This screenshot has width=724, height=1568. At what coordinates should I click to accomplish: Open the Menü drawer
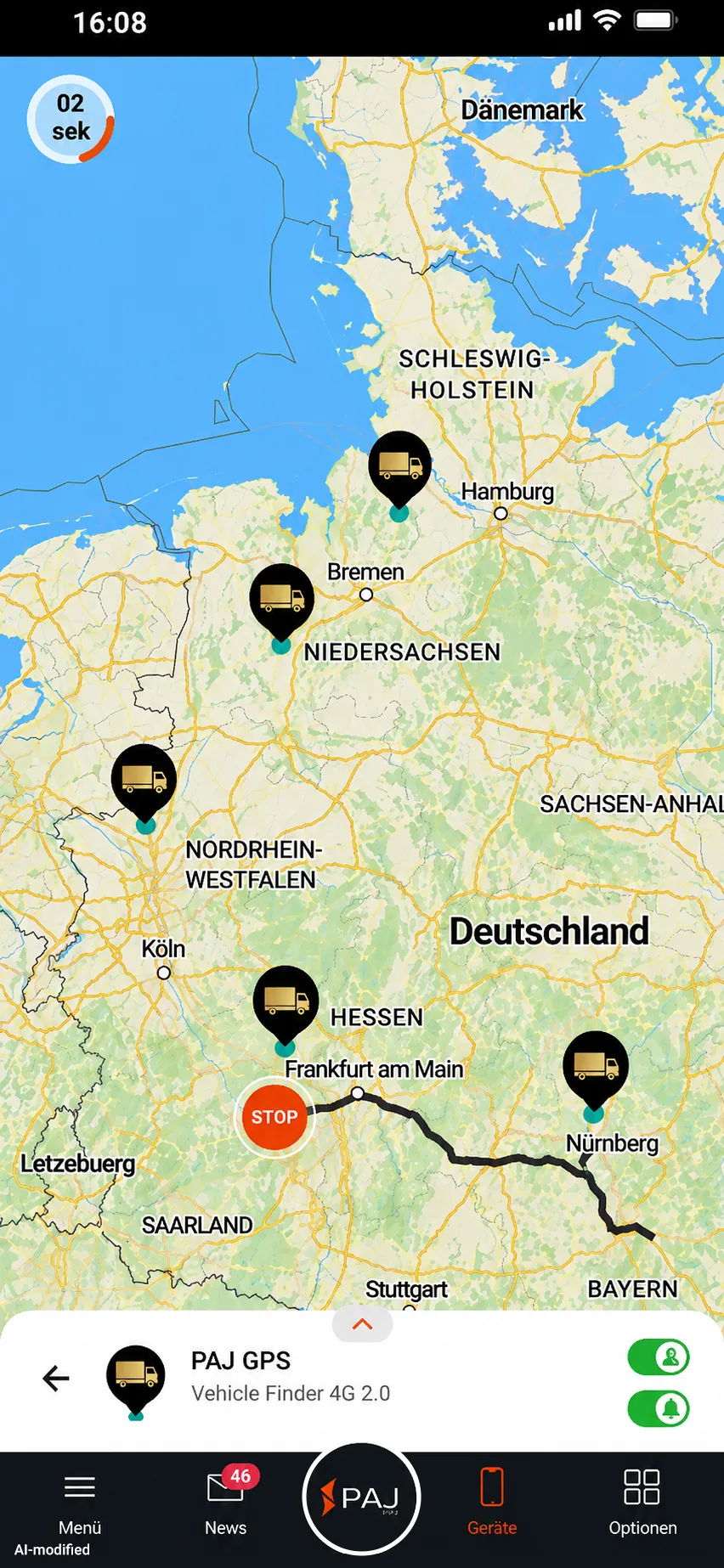click(80, 1503)
